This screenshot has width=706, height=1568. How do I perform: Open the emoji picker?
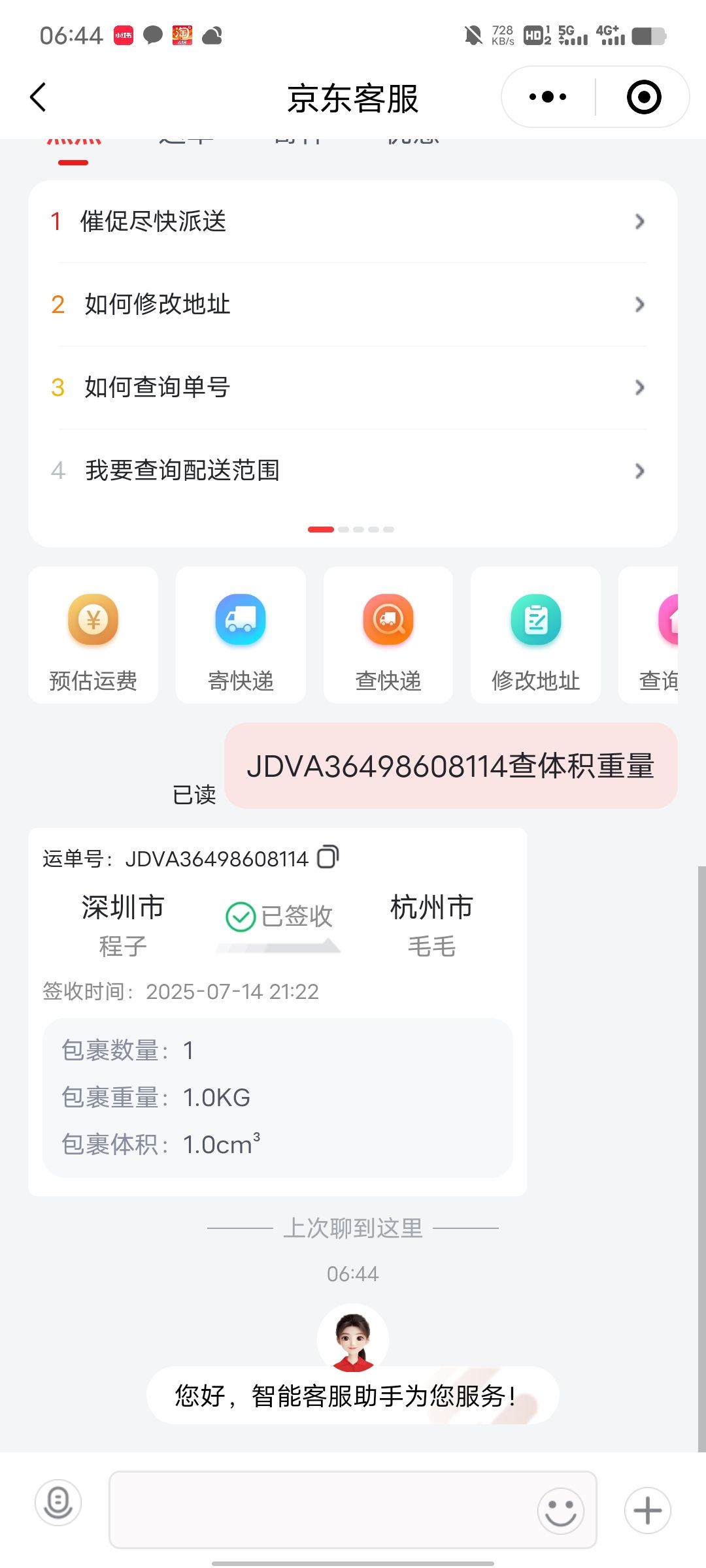(560, 1511)
